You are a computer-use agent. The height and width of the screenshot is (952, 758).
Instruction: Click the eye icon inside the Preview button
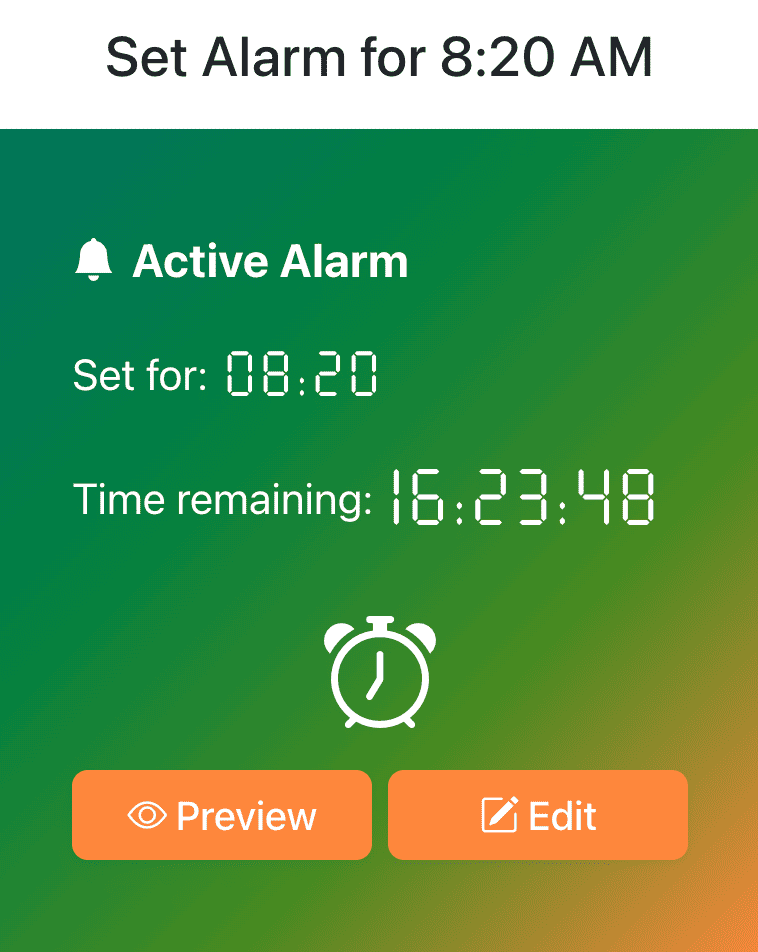click(x=149, y=815)
